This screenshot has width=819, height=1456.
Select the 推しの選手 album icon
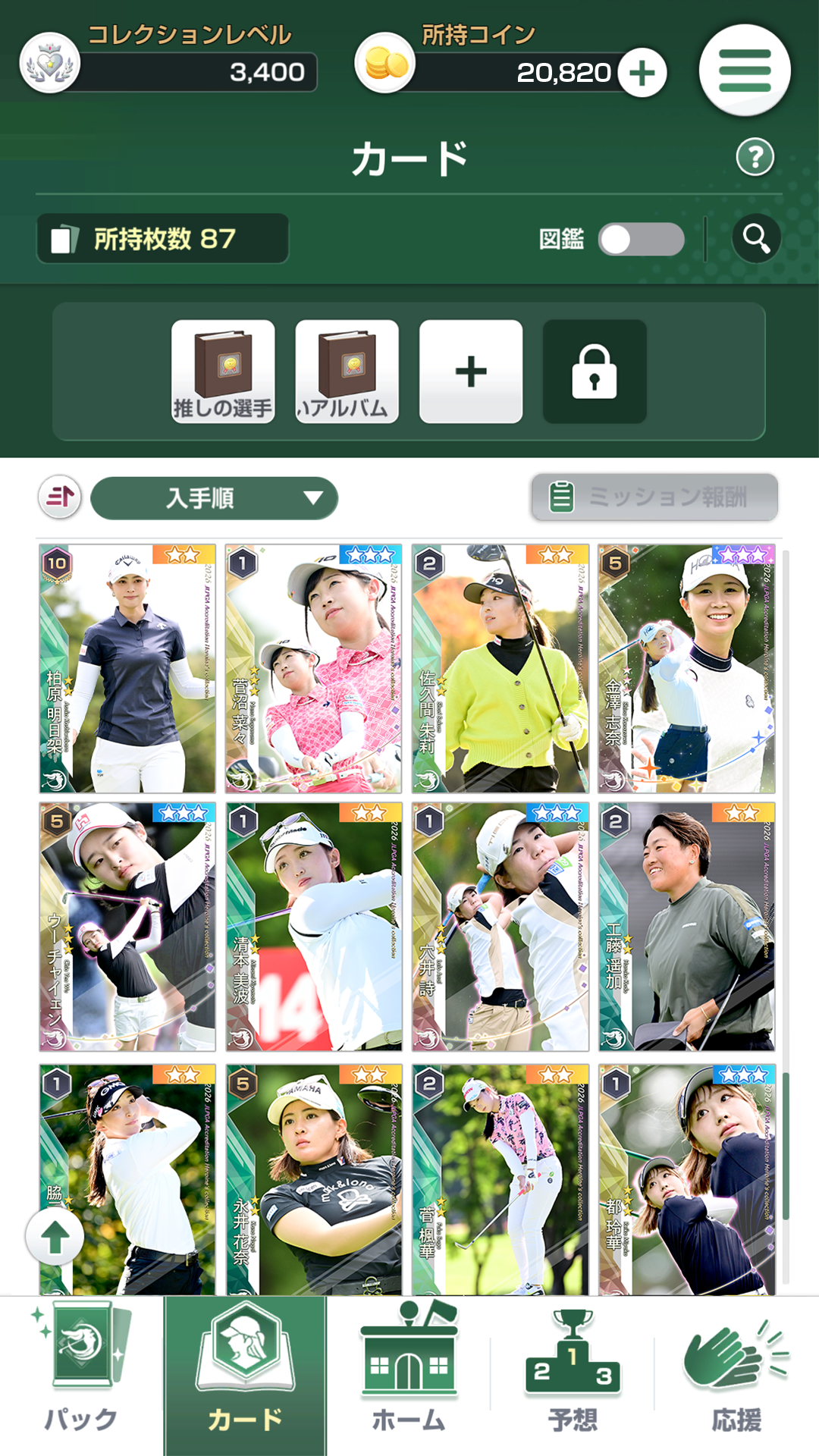coord(224,371)
